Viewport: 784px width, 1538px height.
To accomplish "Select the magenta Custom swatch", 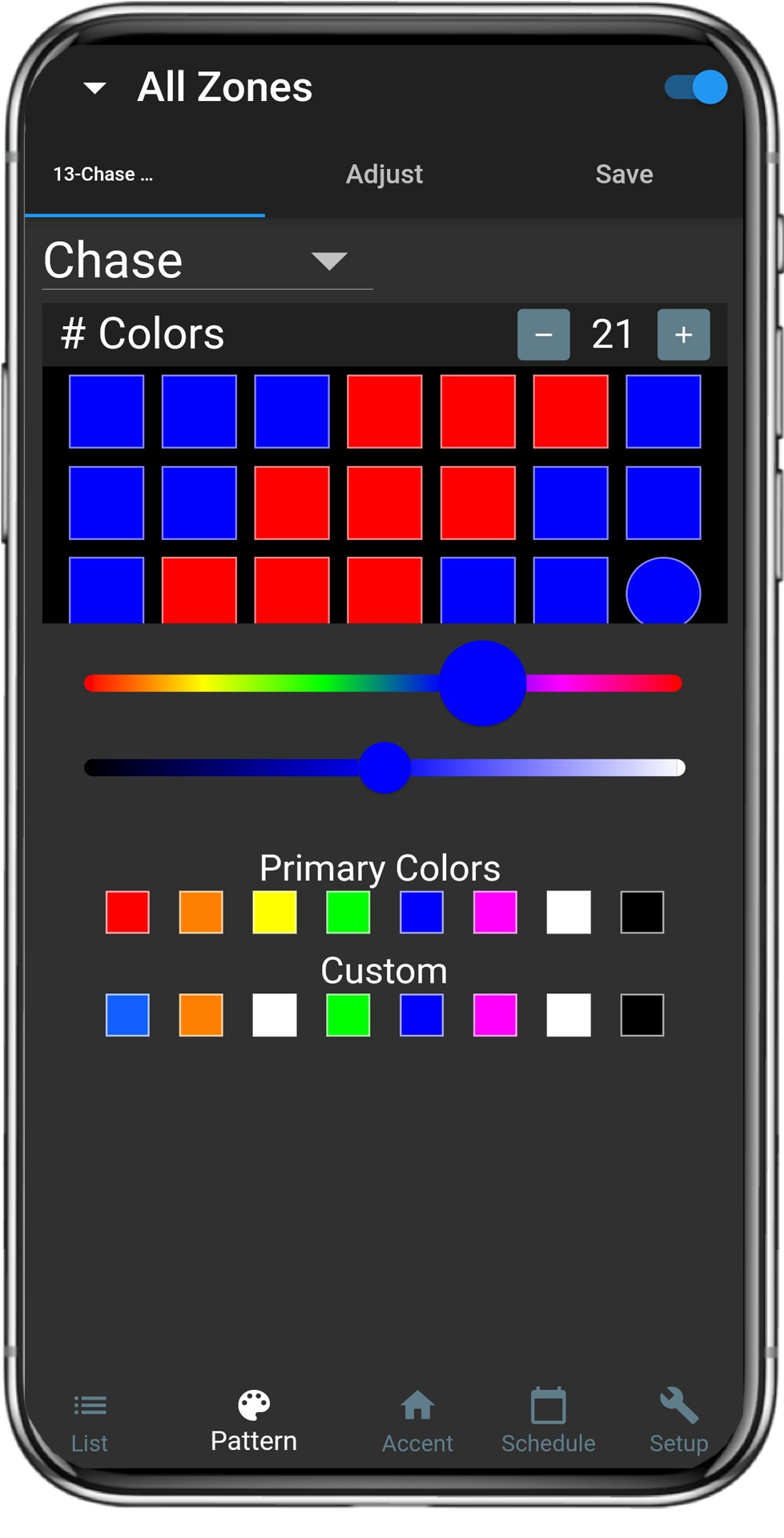I will pos(495,1015).
